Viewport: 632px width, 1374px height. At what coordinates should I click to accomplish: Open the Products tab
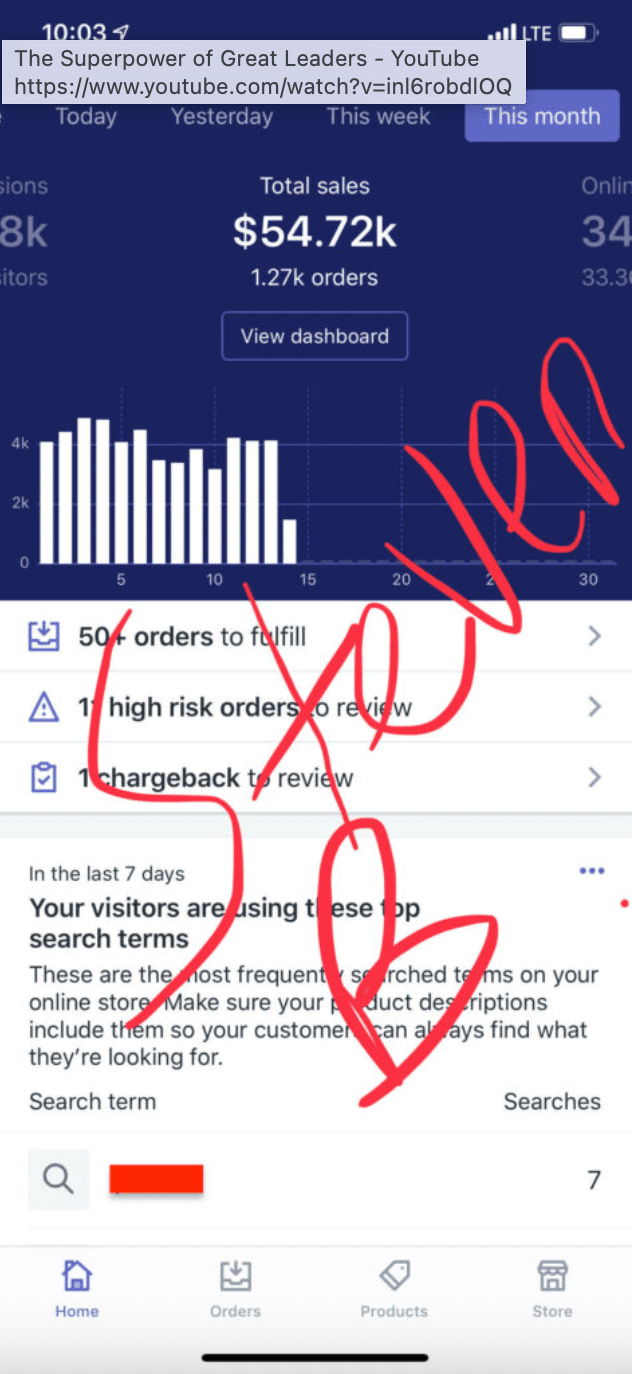tap(394, 1288)
